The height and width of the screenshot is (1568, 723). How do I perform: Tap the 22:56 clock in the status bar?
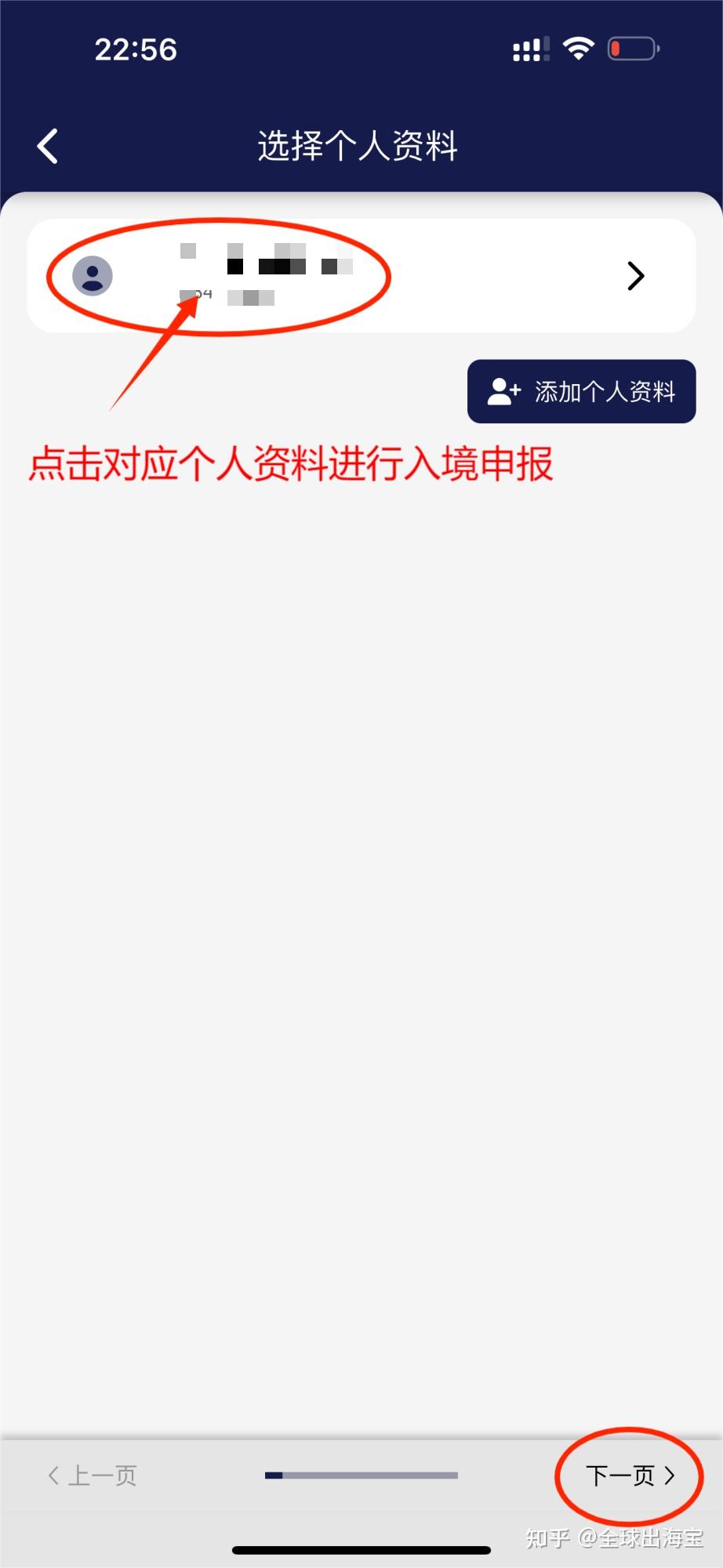click(x=136, y=49)
